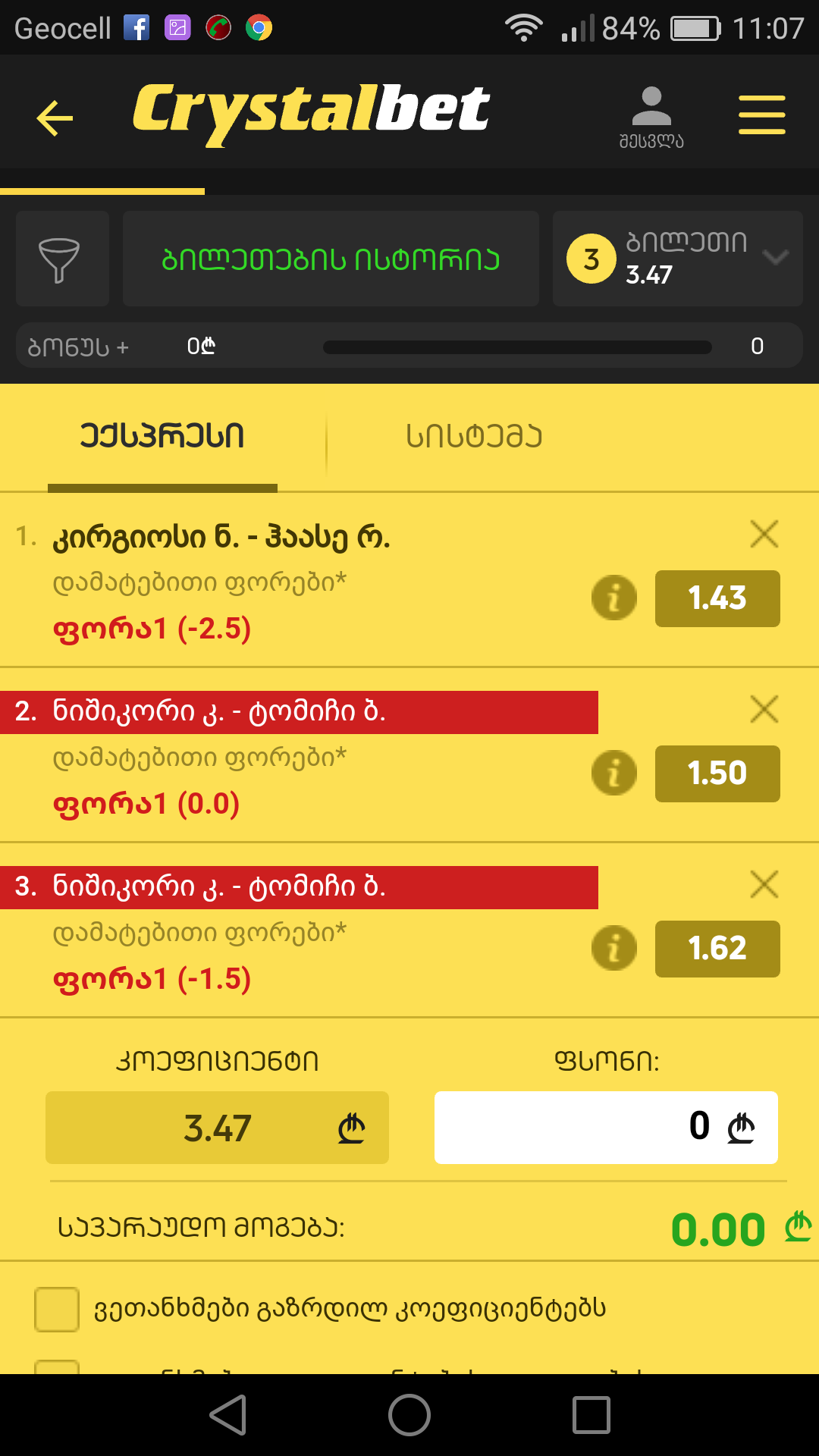Viewport: 819px width, 1456px height.
Task: Show info for the 1.50 odds bet
Action: click(613, 773)
